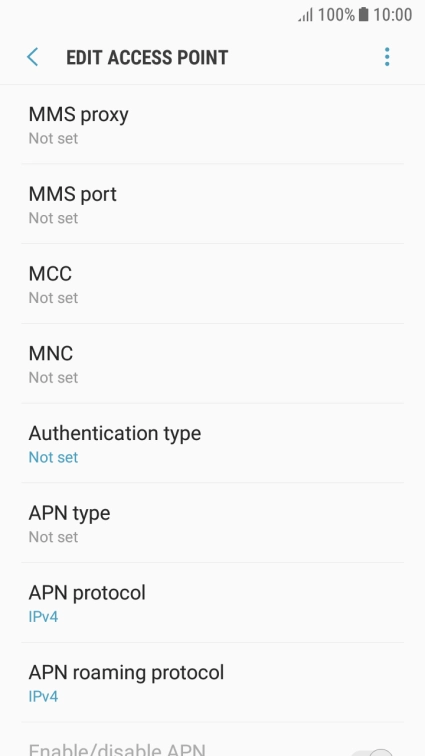
Task: Set the MCC value
Action: (212, 284)
